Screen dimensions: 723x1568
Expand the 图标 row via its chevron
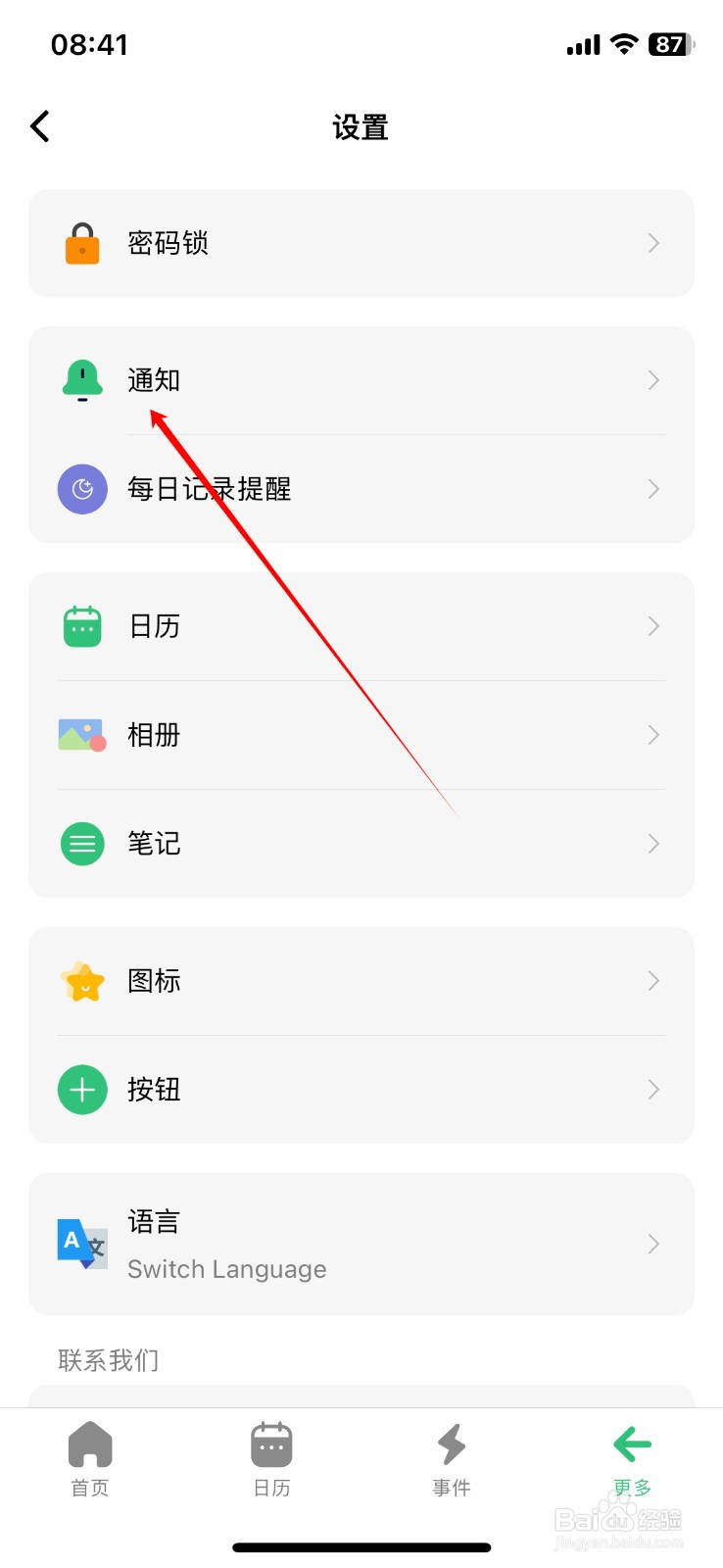[x=653, y=981]
